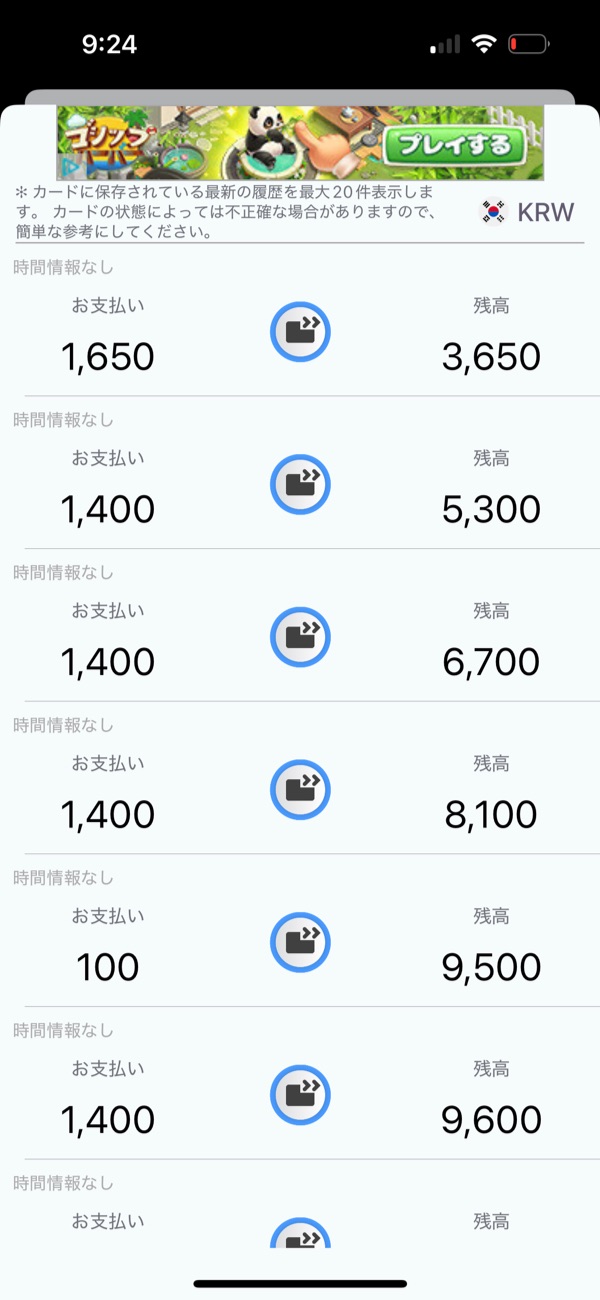This screenshot has height=1300, width=600.
Task: Tap the payment icon beside balance 3,650
Action: [300, 332]
